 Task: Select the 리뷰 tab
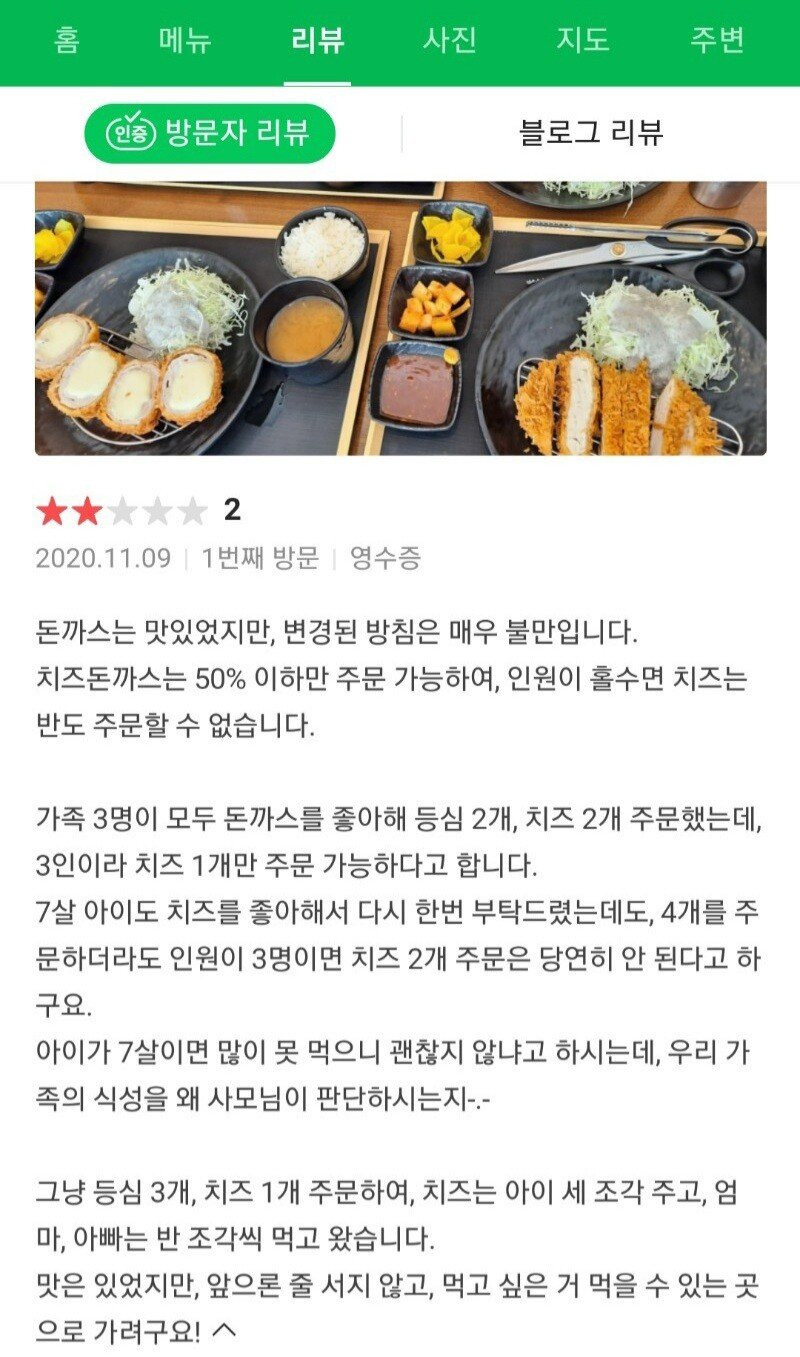[317, 41]
